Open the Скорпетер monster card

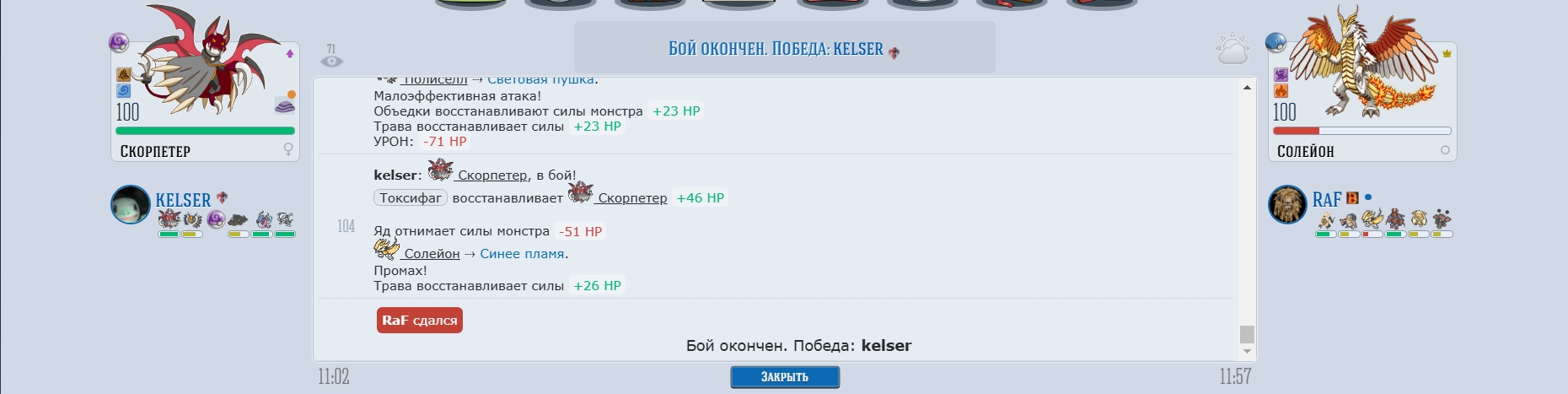(205, 101)
